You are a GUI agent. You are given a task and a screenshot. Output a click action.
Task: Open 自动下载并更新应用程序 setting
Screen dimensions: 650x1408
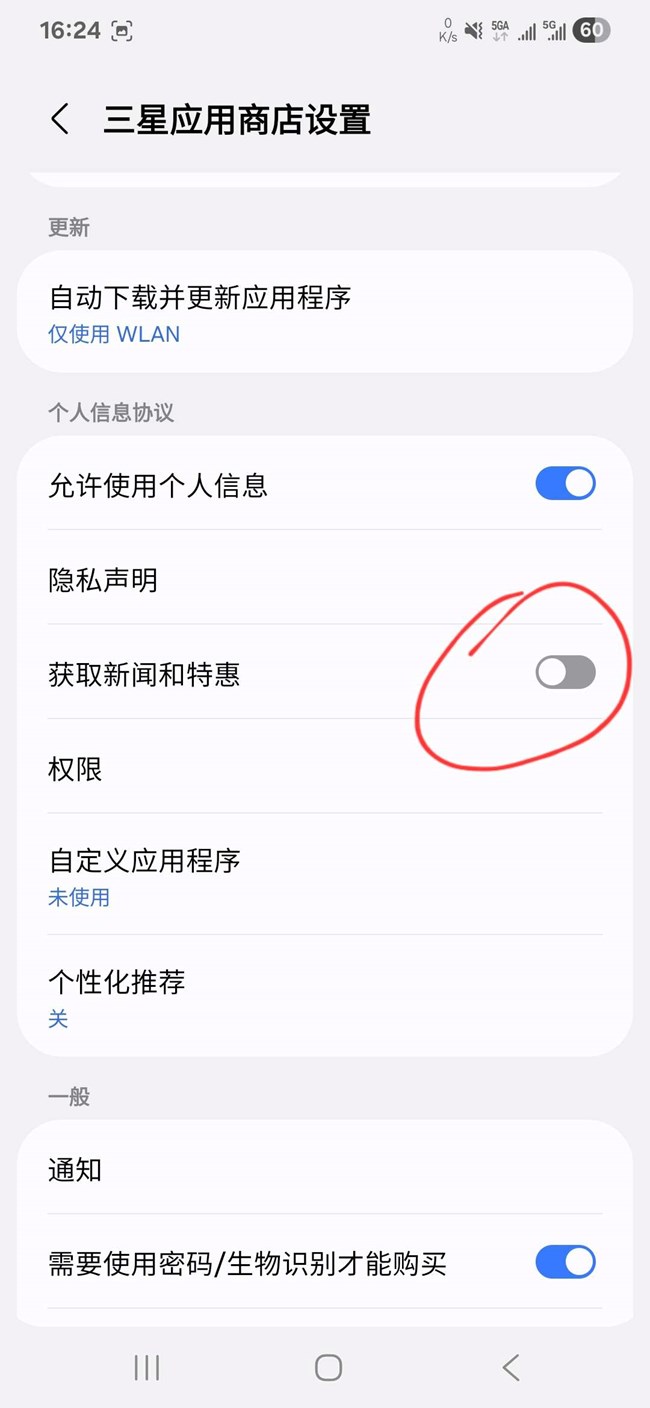point(325,312)
